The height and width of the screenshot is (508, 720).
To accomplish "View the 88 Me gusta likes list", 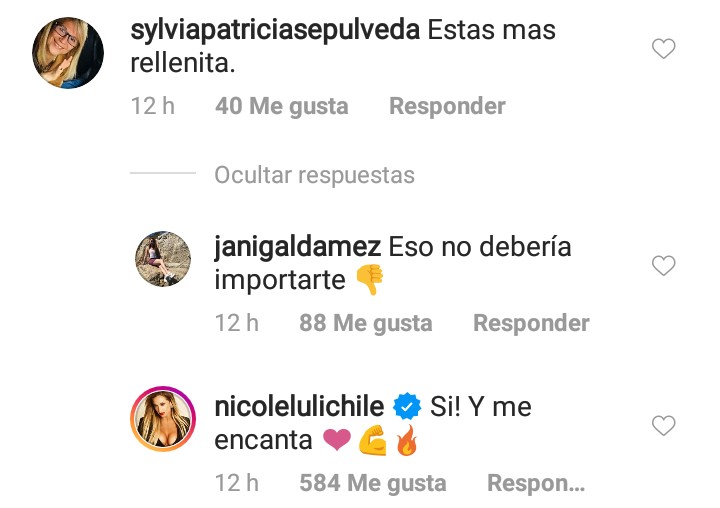I will (366, 323).
